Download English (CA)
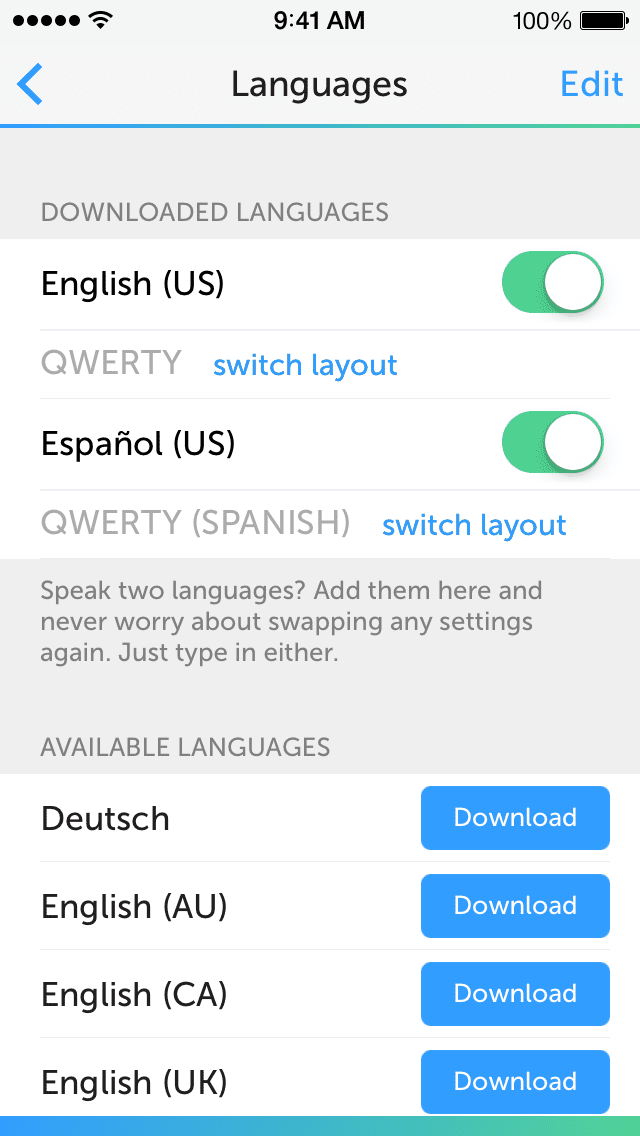Image resolution: width=640 pixels, height=1136 pixels. click(x=515, y=994)
